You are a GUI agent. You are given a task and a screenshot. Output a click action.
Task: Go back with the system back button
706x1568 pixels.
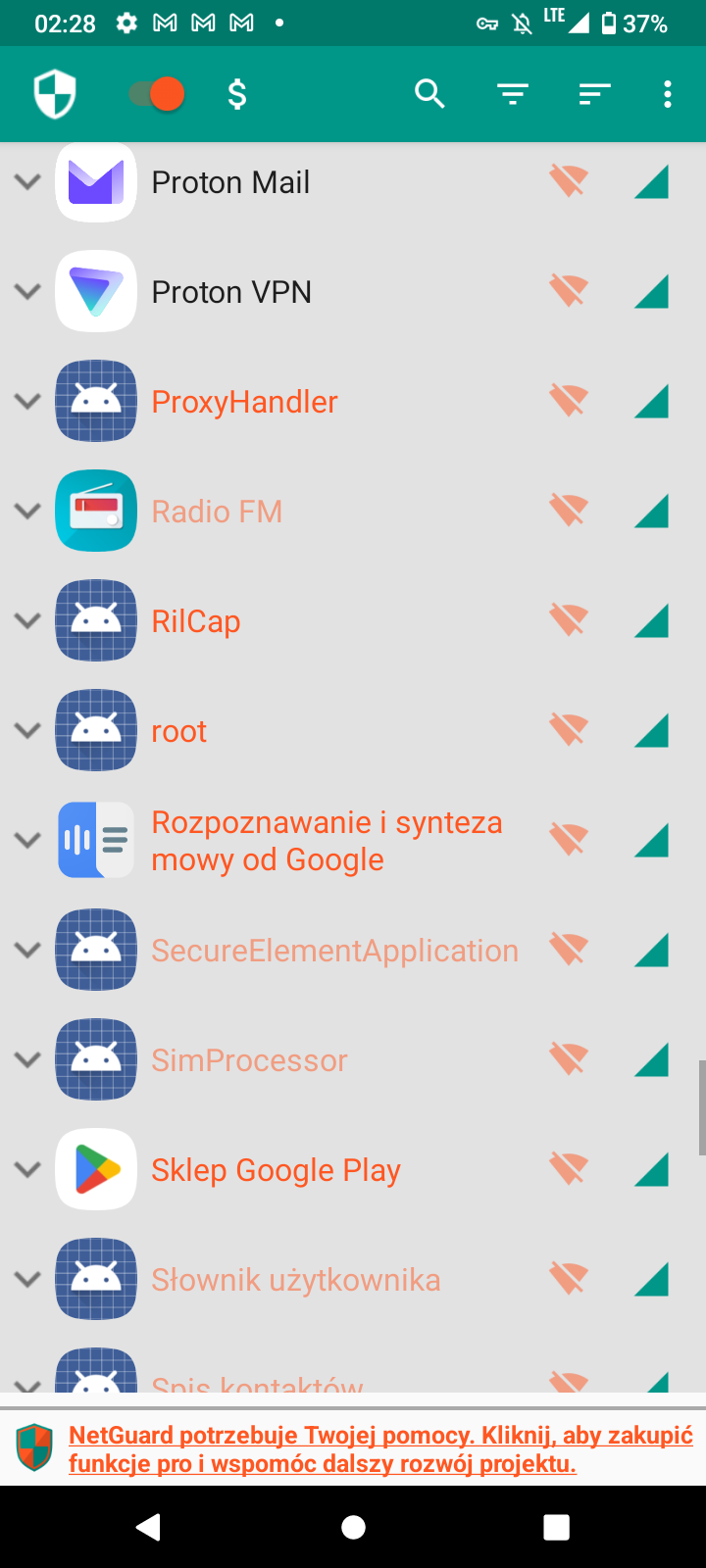pyautogui.click(x=149, y=1527)
